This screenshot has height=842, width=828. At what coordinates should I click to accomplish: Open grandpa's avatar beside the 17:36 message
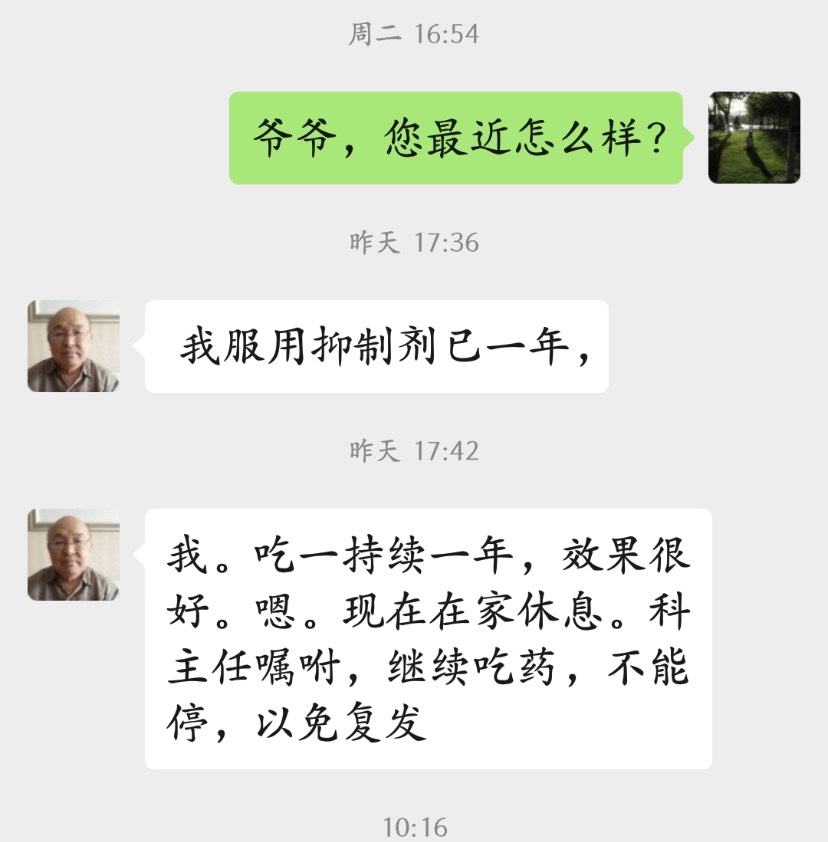point(73,346)
